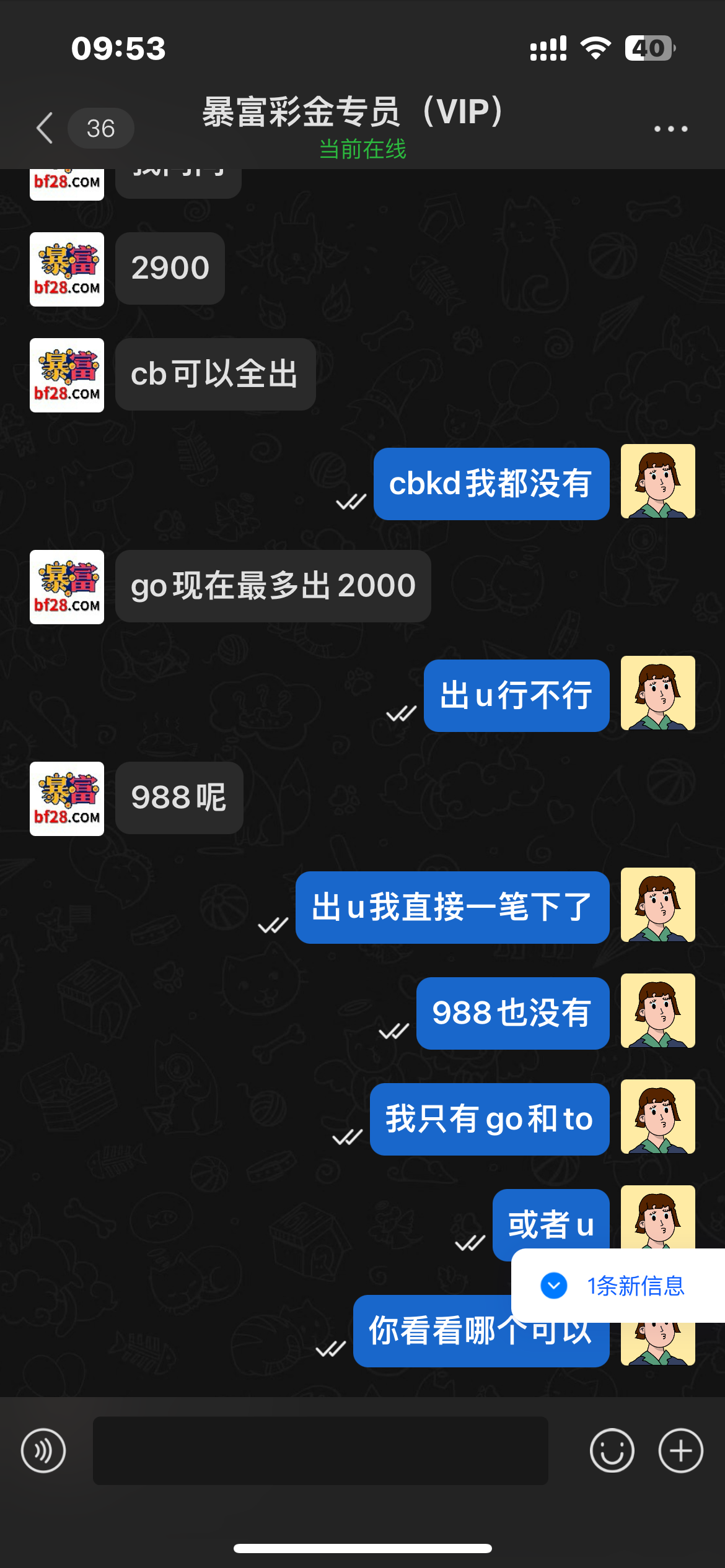Open the three-dot overflow menu
This screenshot has height=1568, width=725.
[x=670, y=129]
